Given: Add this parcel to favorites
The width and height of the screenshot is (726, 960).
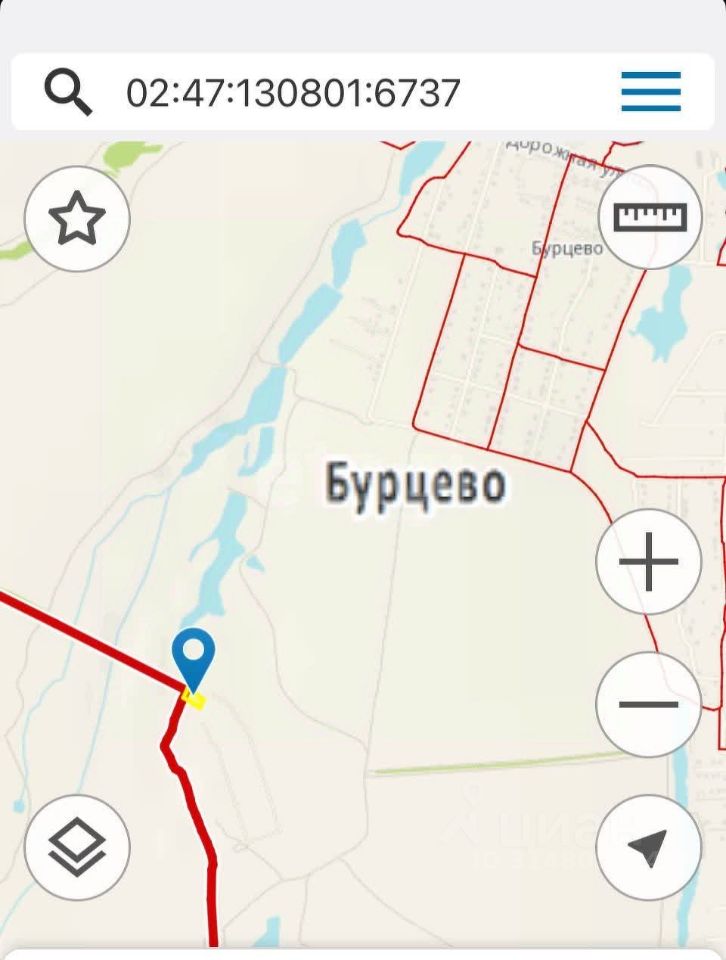Looking at the screenshot, I should pos(77,219).
